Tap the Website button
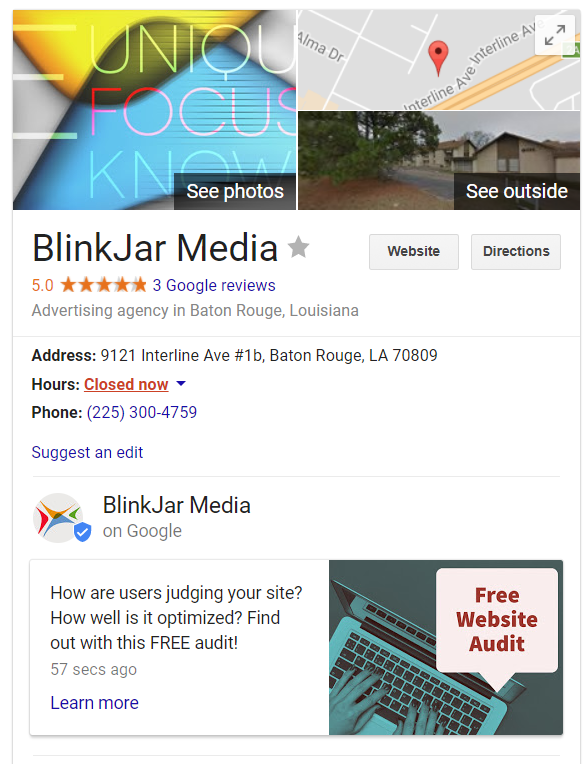 tap(414, 251)
